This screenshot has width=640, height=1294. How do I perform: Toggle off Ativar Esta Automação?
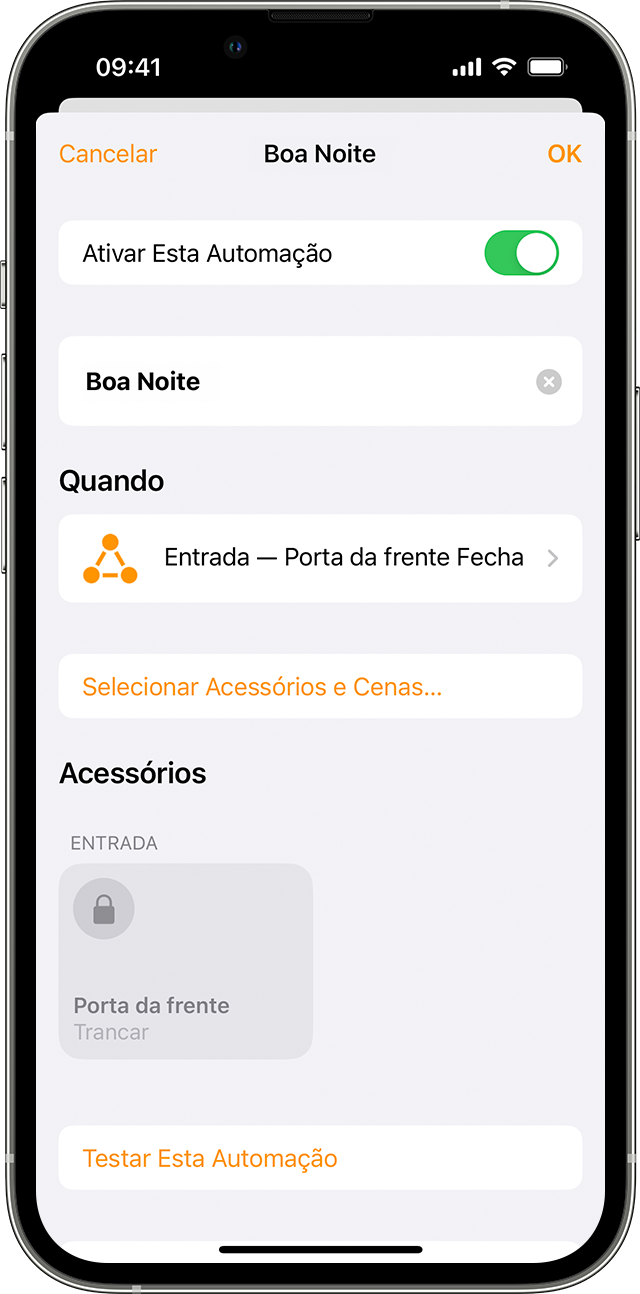(521, 253)
